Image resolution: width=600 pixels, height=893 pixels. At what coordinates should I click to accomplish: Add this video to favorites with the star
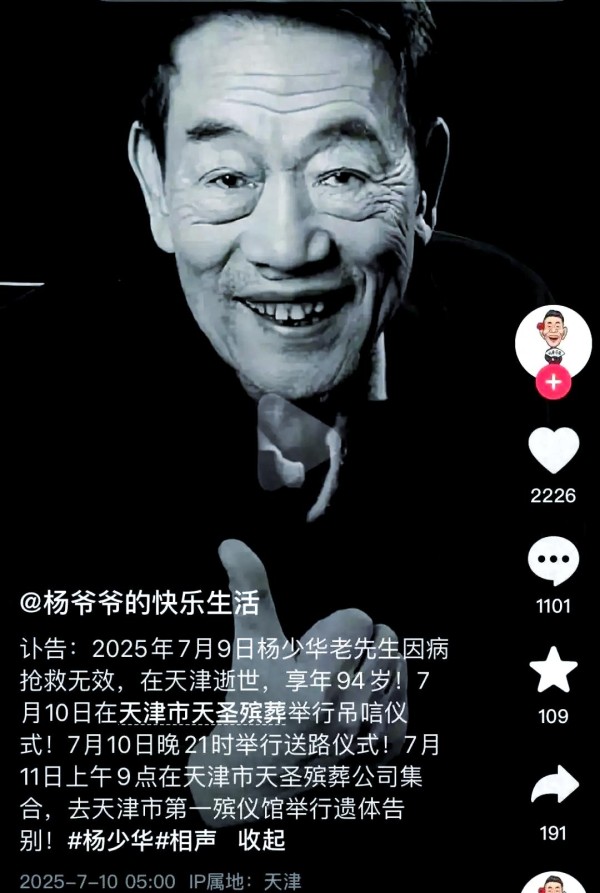(553, 671)
